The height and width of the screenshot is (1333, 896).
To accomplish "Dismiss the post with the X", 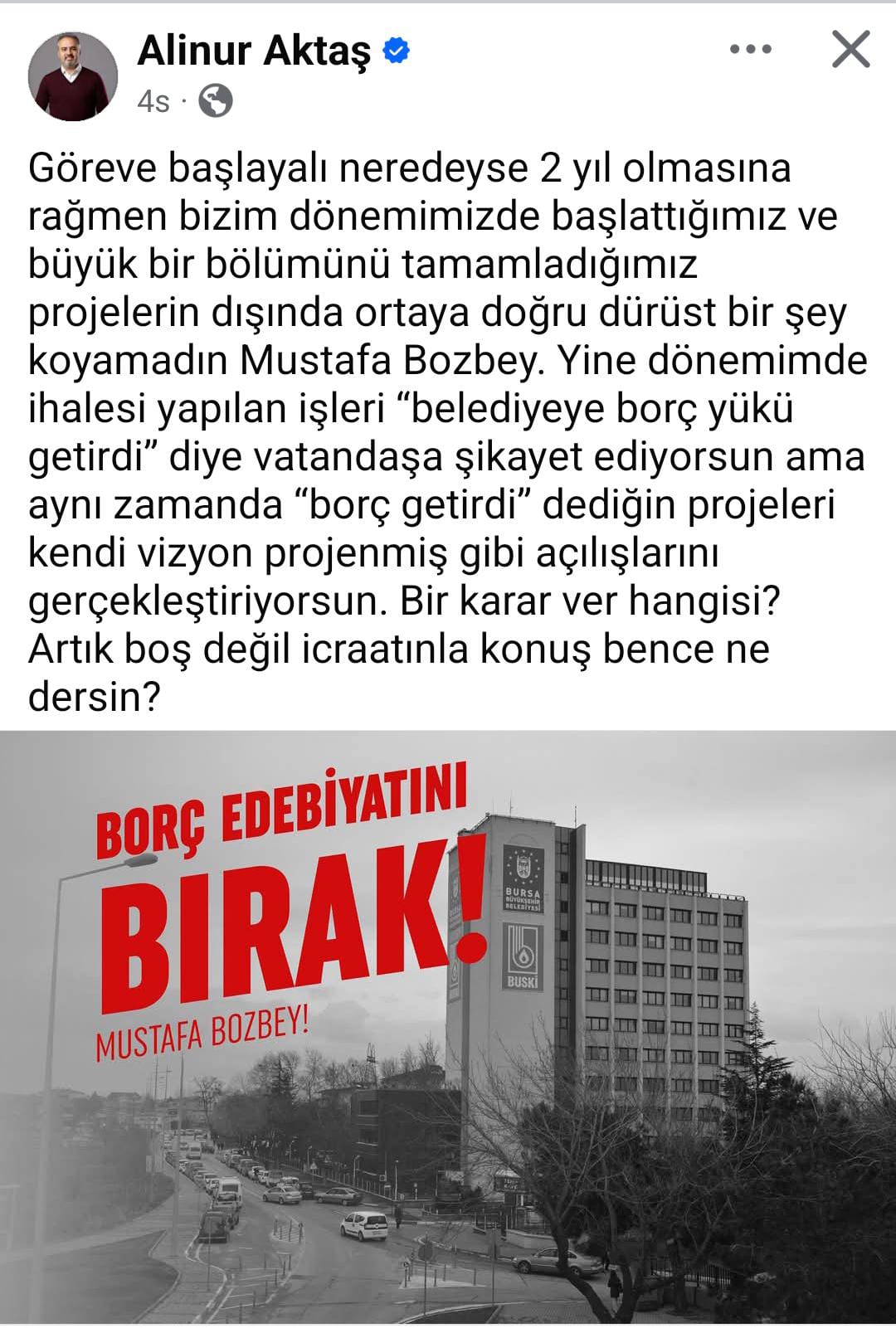I will 850,51.
